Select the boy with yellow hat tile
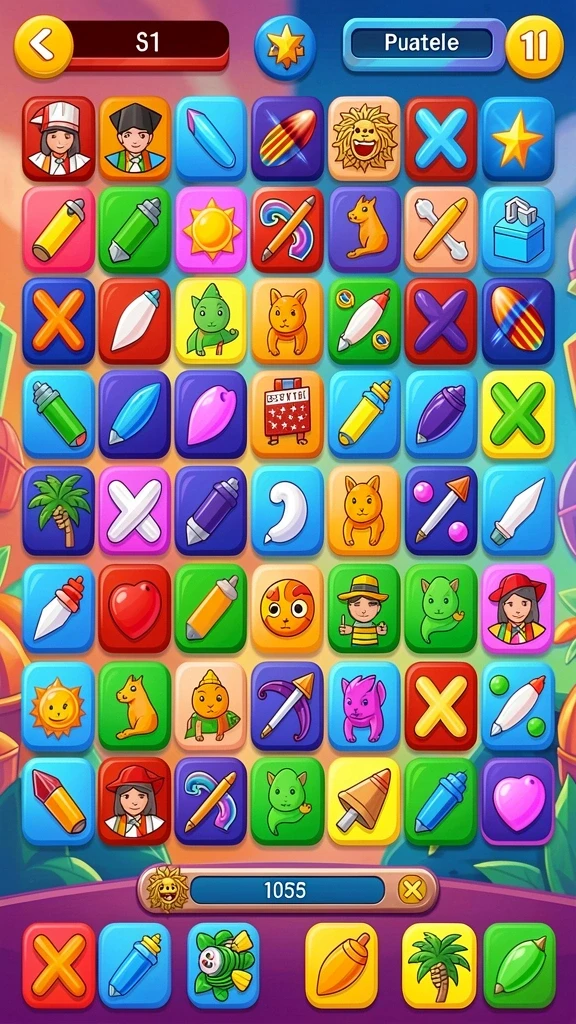The width and height of the screenshot is (576, 1024). click(x=364, y=608)
